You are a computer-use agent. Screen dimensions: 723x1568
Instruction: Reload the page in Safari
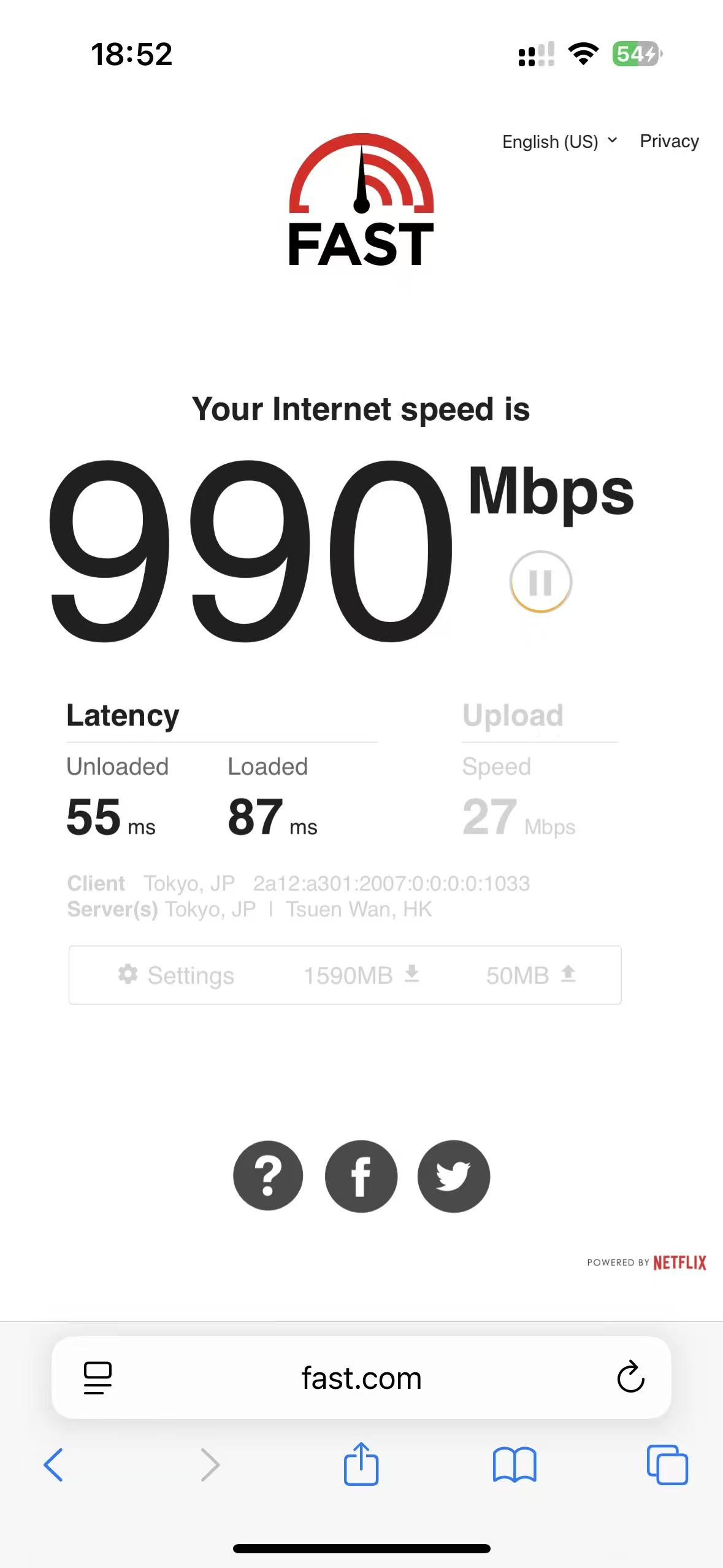point(630,1378)
